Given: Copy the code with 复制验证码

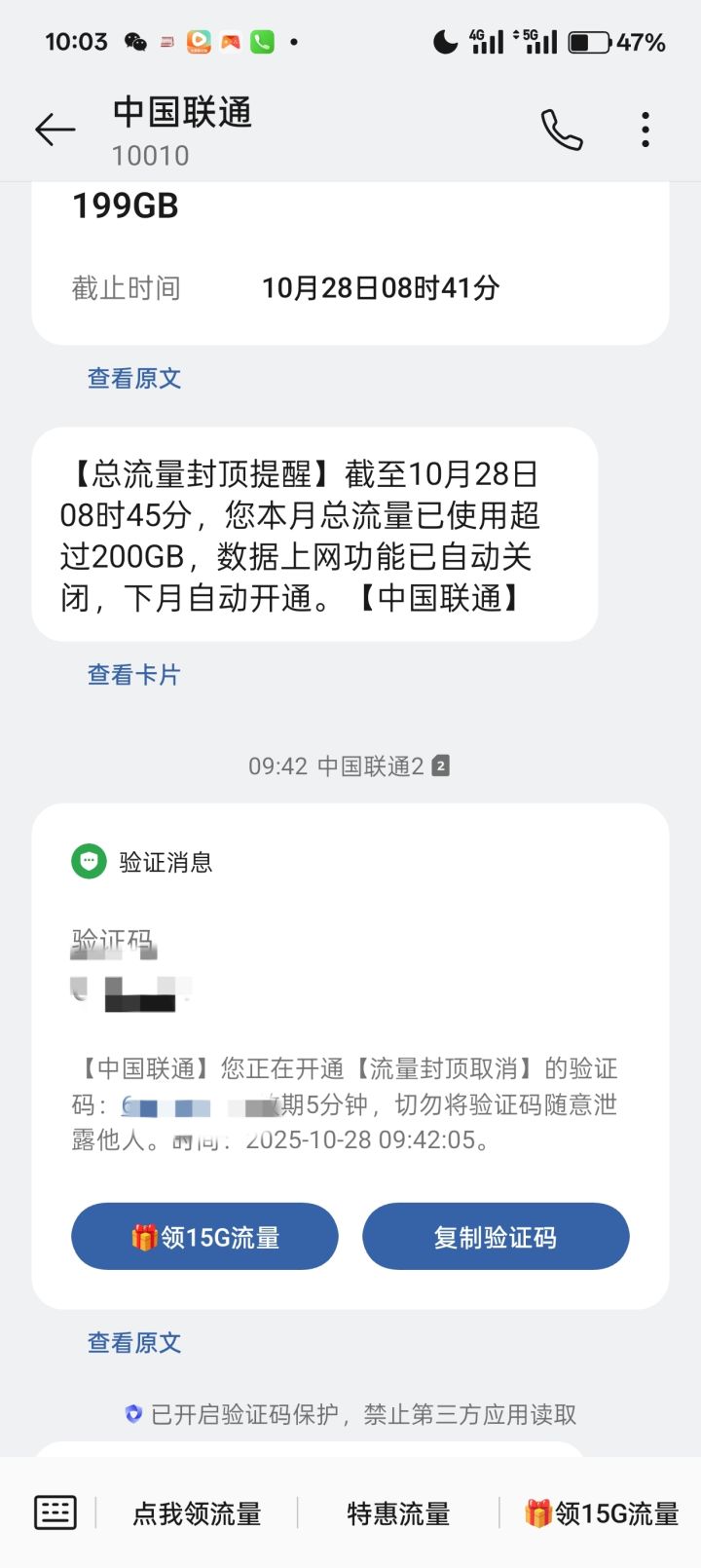Looking at the screenshot, I should 496,1236.
